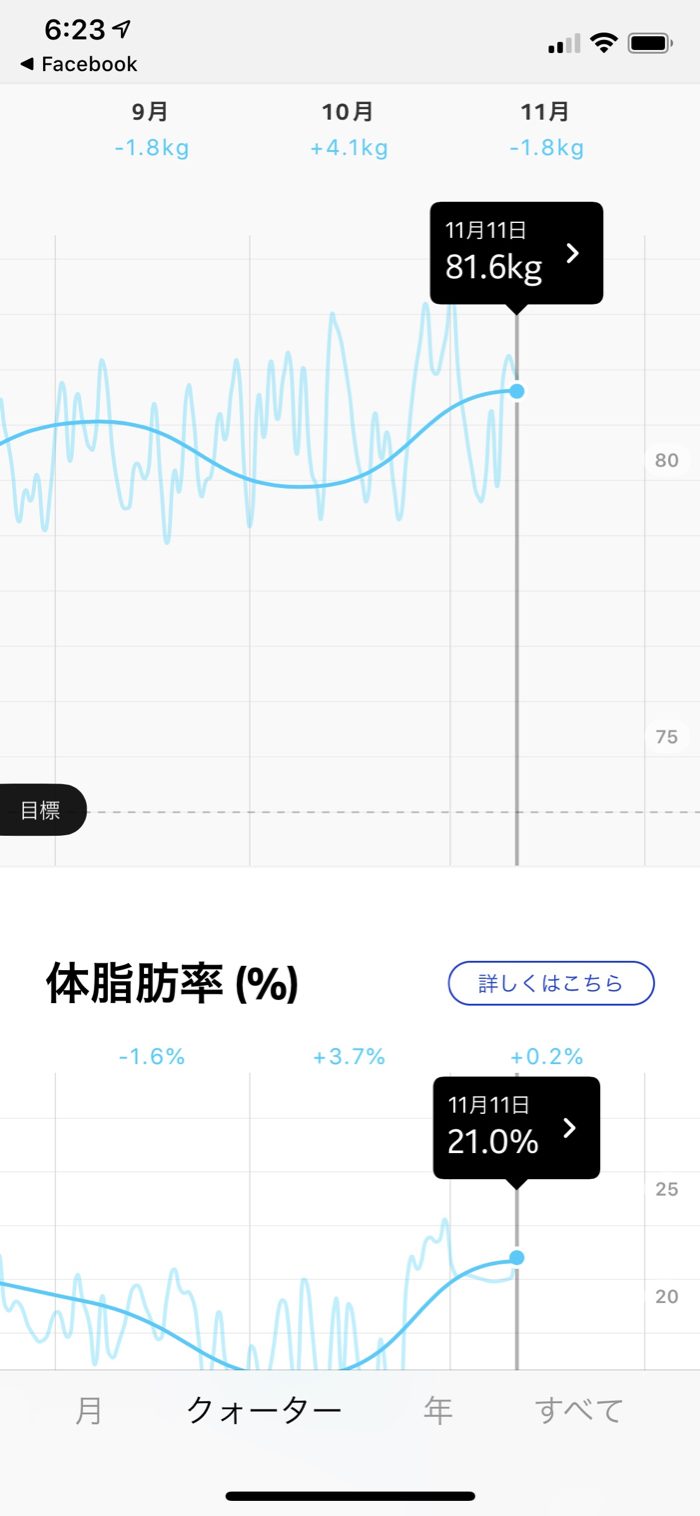Switch to the 年 view

(438, 1411)
